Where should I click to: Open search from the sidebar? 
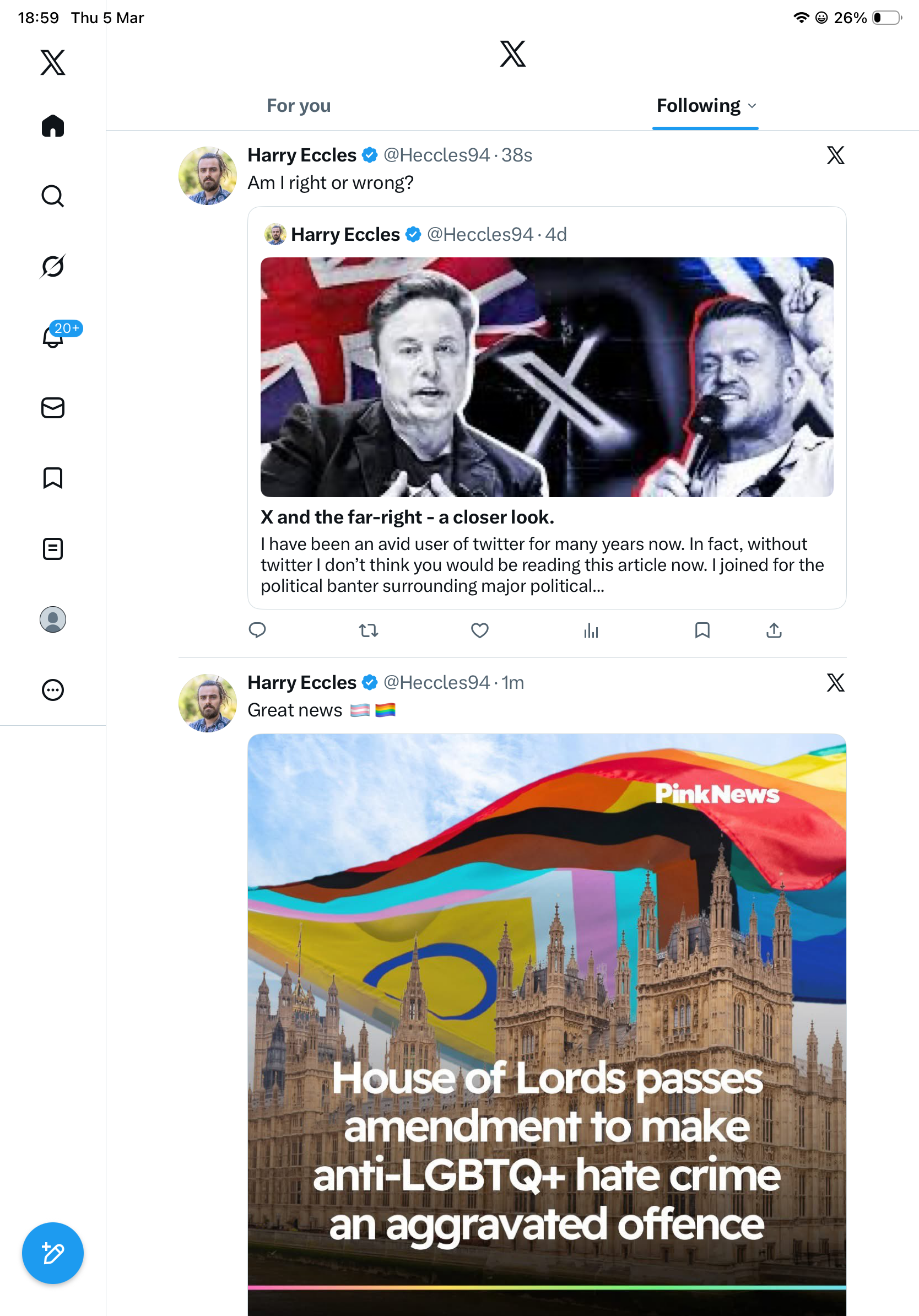(x=53, y=196)
